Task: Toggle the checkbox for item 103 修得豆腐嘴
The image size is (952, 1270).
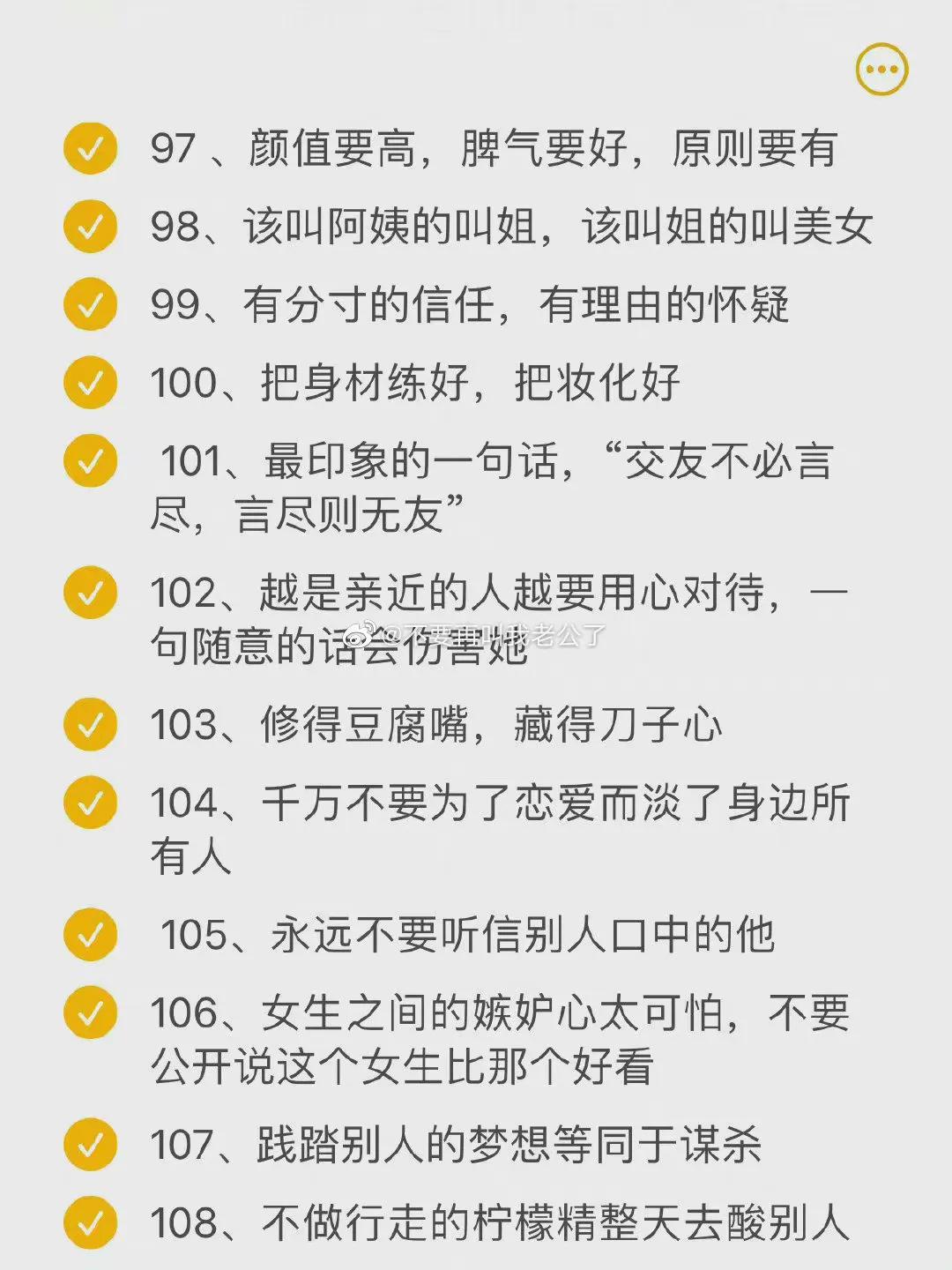Action: 90,724
